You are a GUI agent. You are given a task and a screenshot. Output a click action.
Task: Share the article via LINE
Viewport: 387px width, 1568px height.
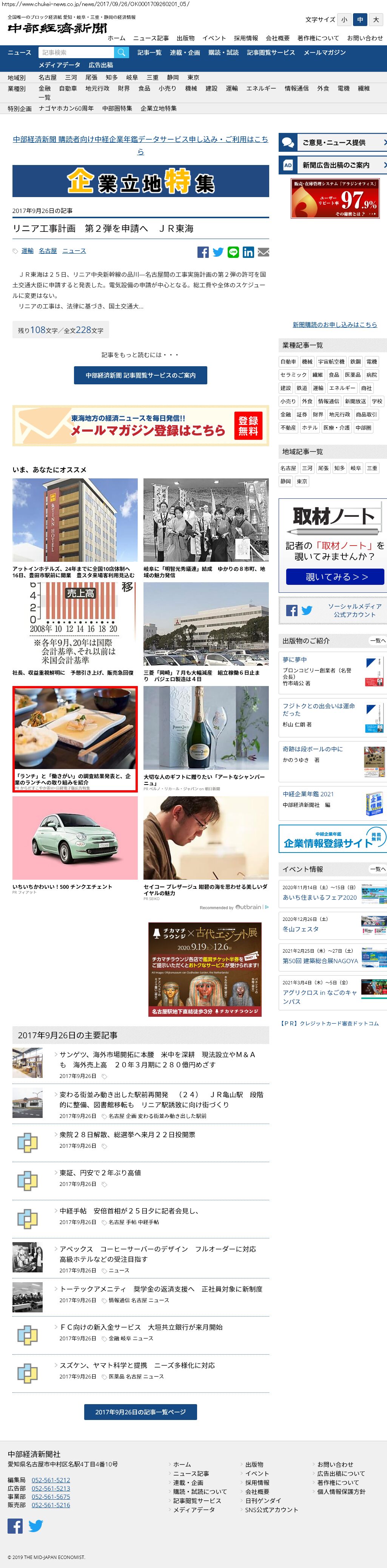pyautogui.click(x=233, y=253)
